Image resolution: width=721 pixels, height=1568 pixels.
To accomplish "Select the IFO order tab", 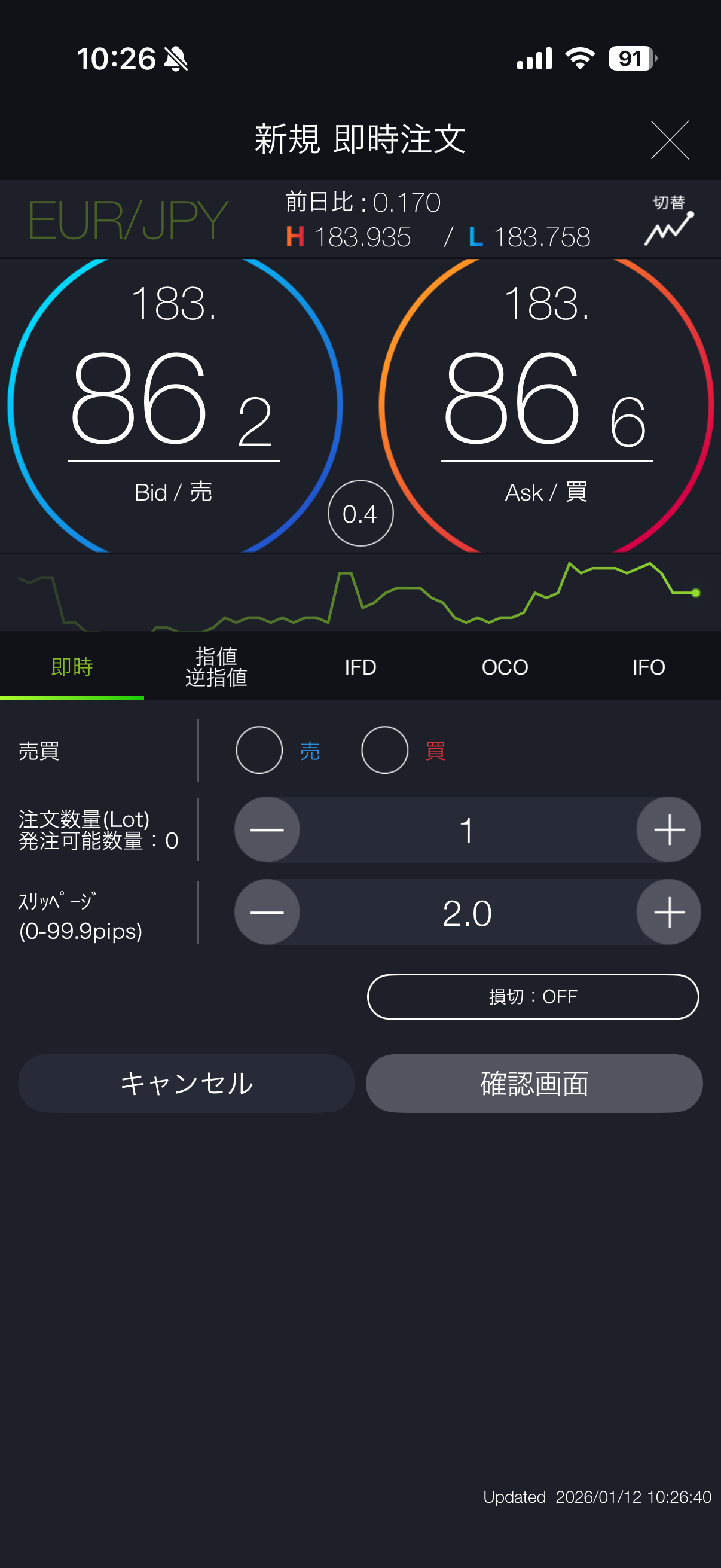I will (x=649, y=667).
